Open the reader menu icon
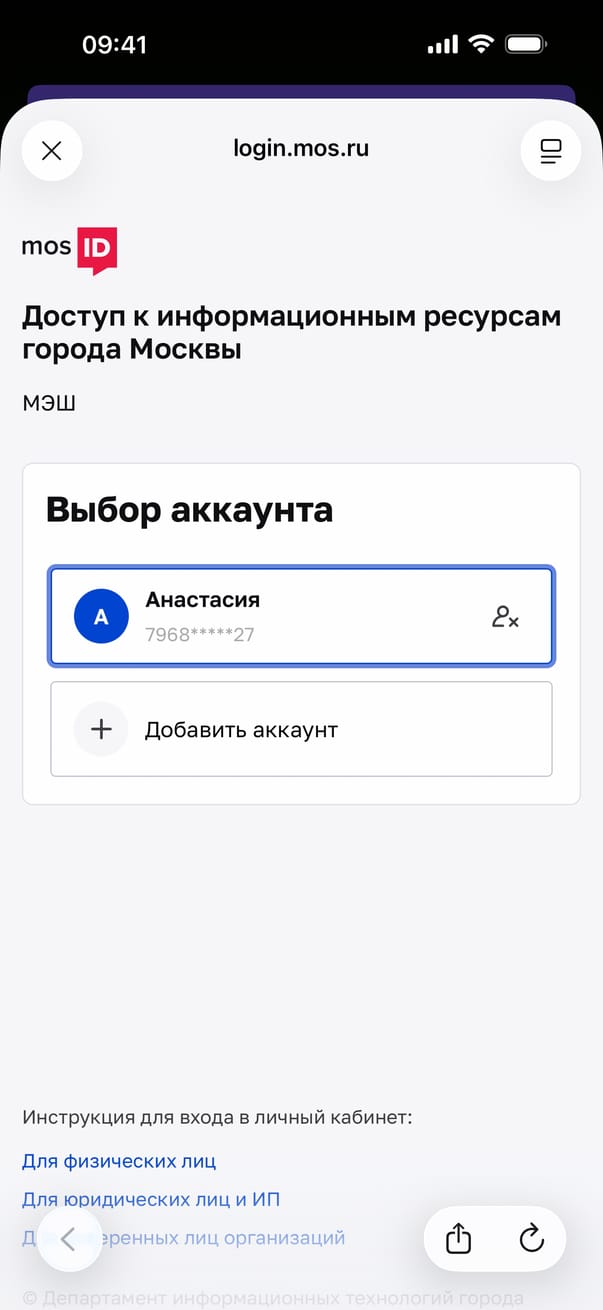The width and height of the screenshot is (603, 1310). pyautogui.click(x=551, y=151)
